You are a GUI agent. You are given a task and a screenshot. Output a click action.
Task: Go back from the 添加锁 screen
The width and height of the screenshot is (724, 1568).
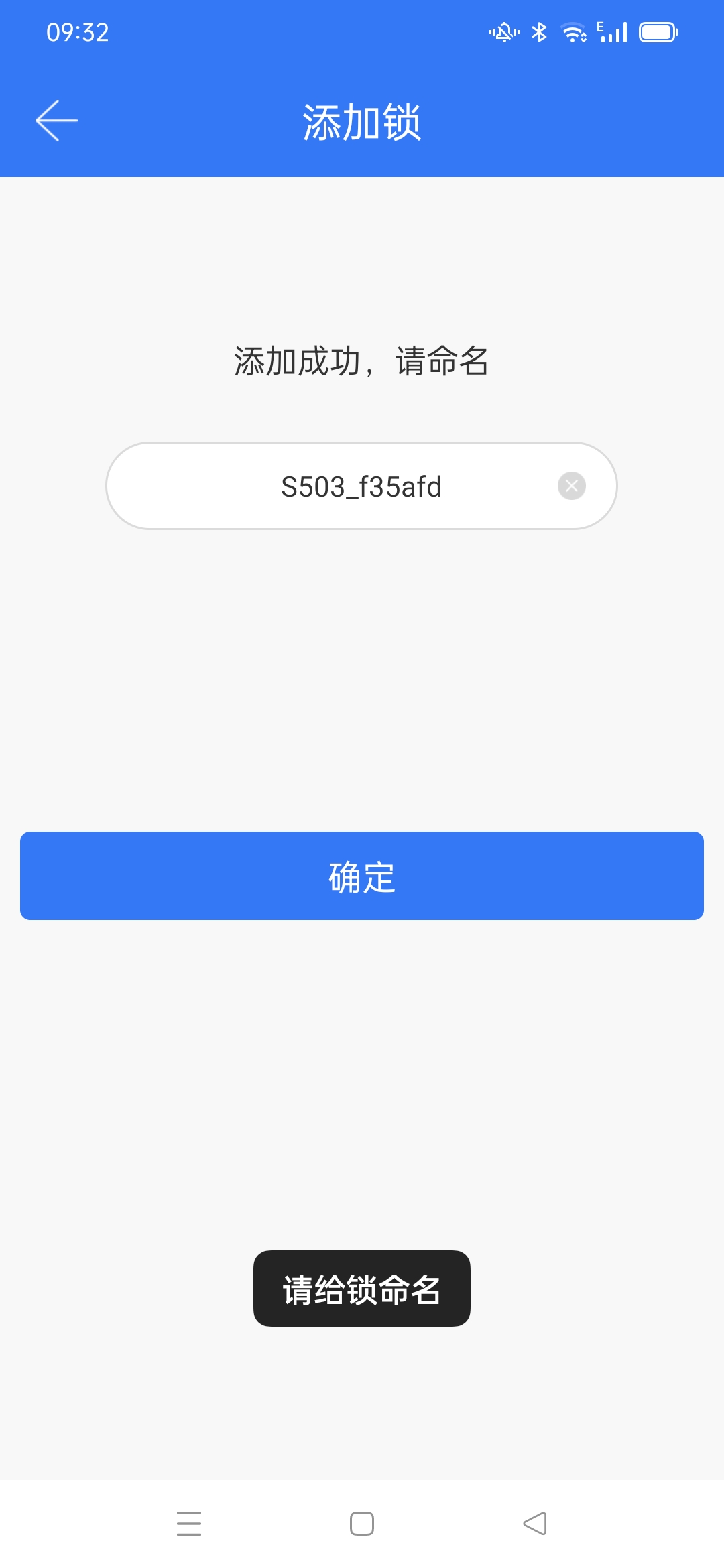[56, 121]
